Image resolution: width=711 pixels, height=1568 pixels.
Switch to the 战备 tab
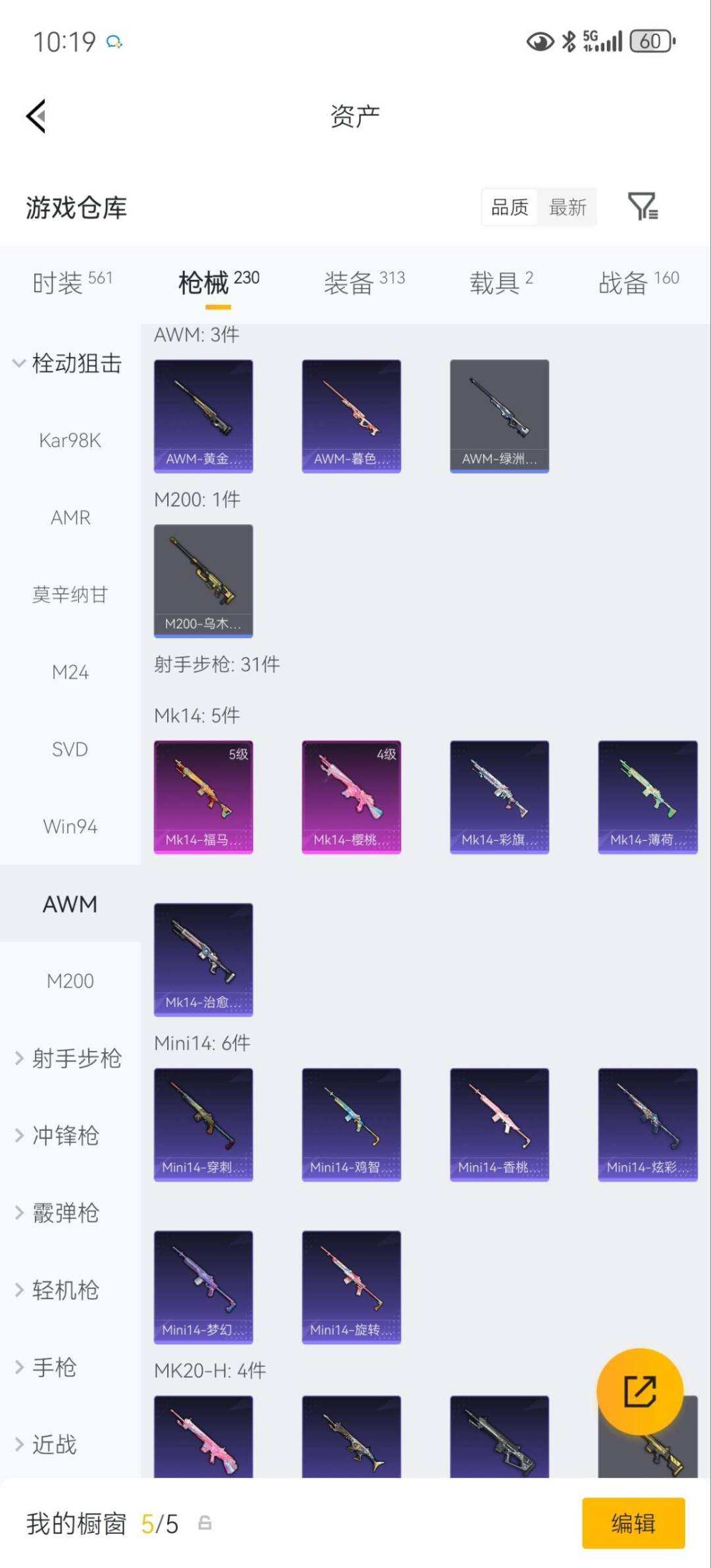639,283
